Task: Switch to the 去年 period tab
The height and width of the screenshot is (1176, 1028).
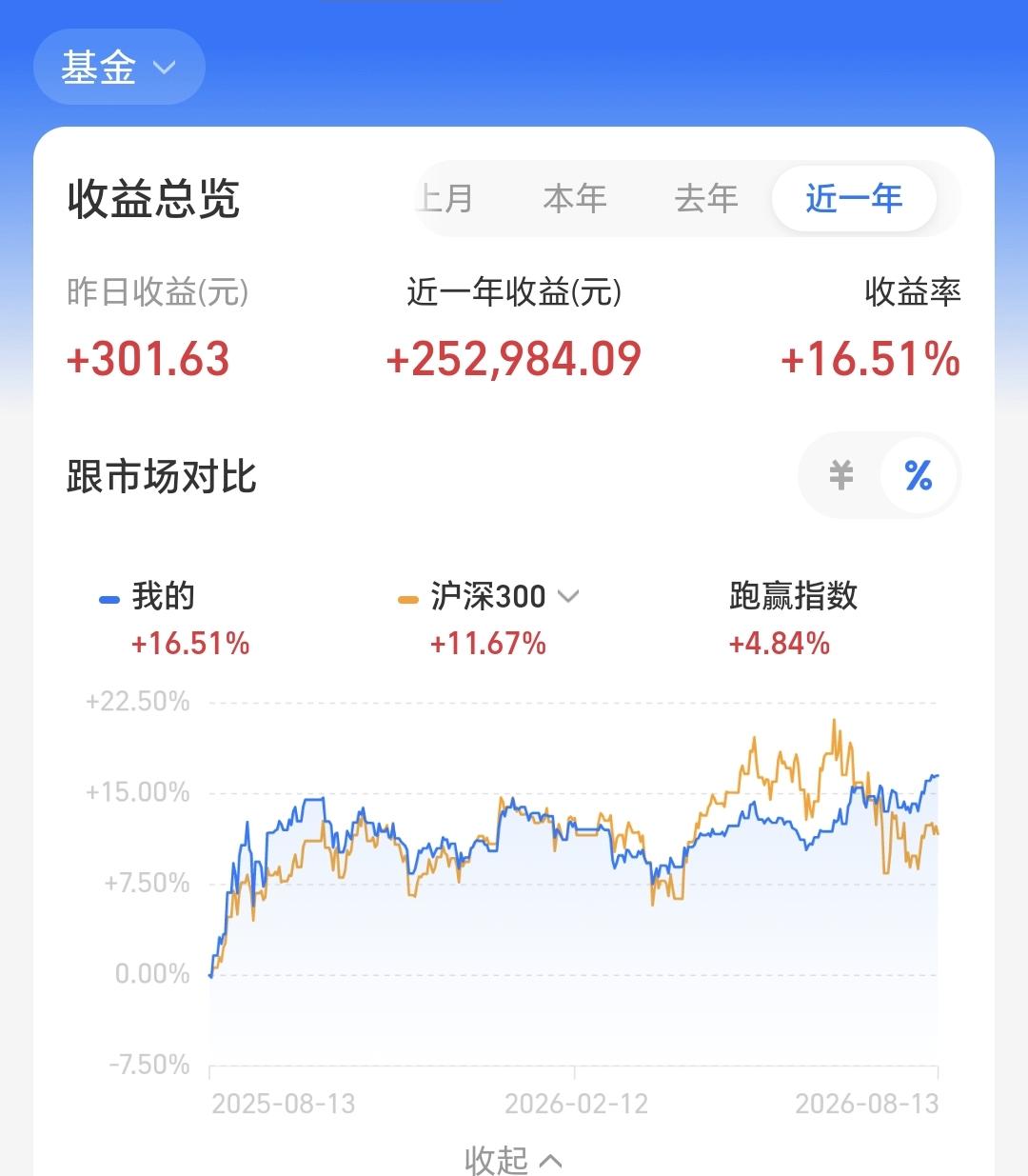Action: (706, 199)
